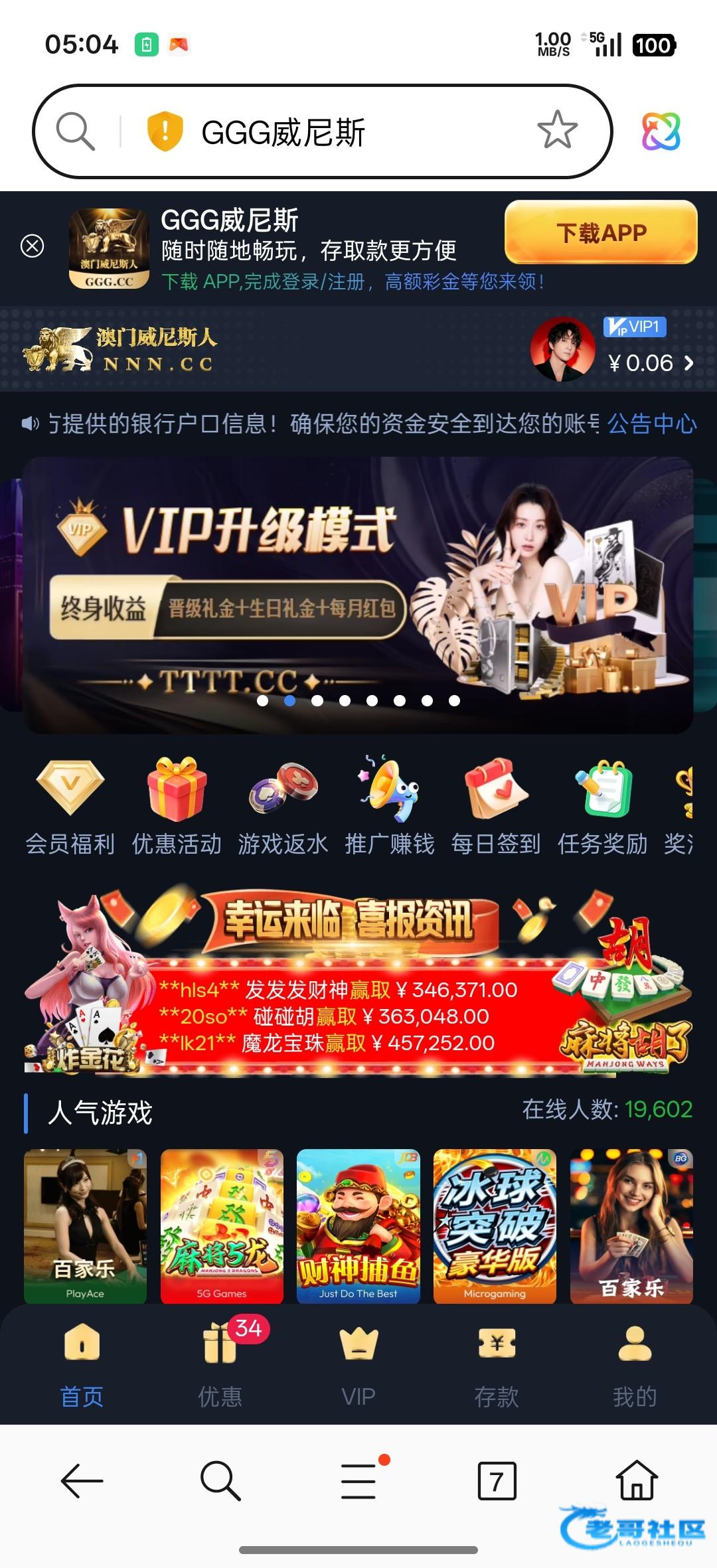Open the 麻将5龙 game tile
This screenshot has height=1568, width=717.
(222, 1225)
